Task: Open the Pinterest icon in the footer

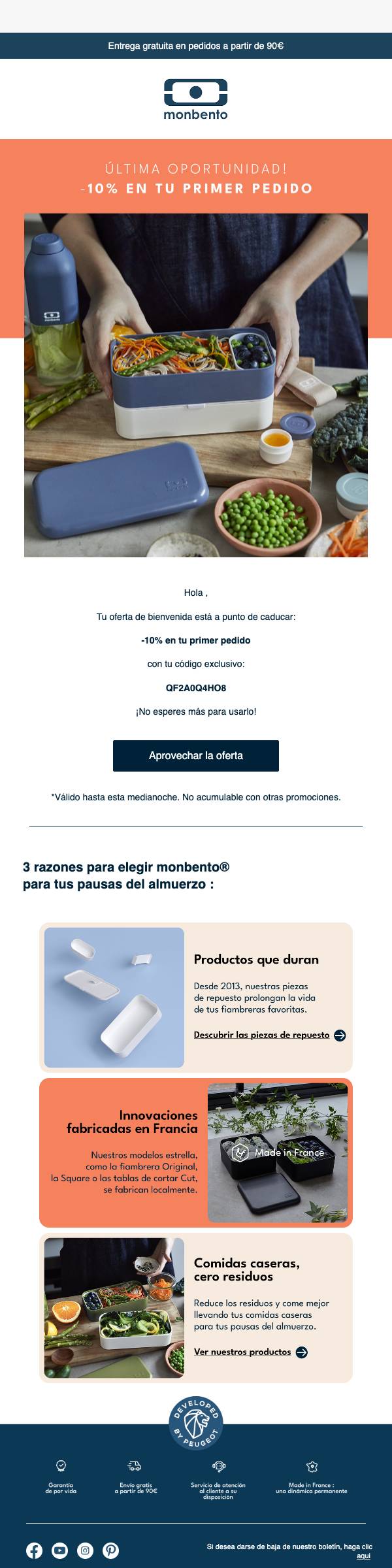Action: click(110, 1550)
